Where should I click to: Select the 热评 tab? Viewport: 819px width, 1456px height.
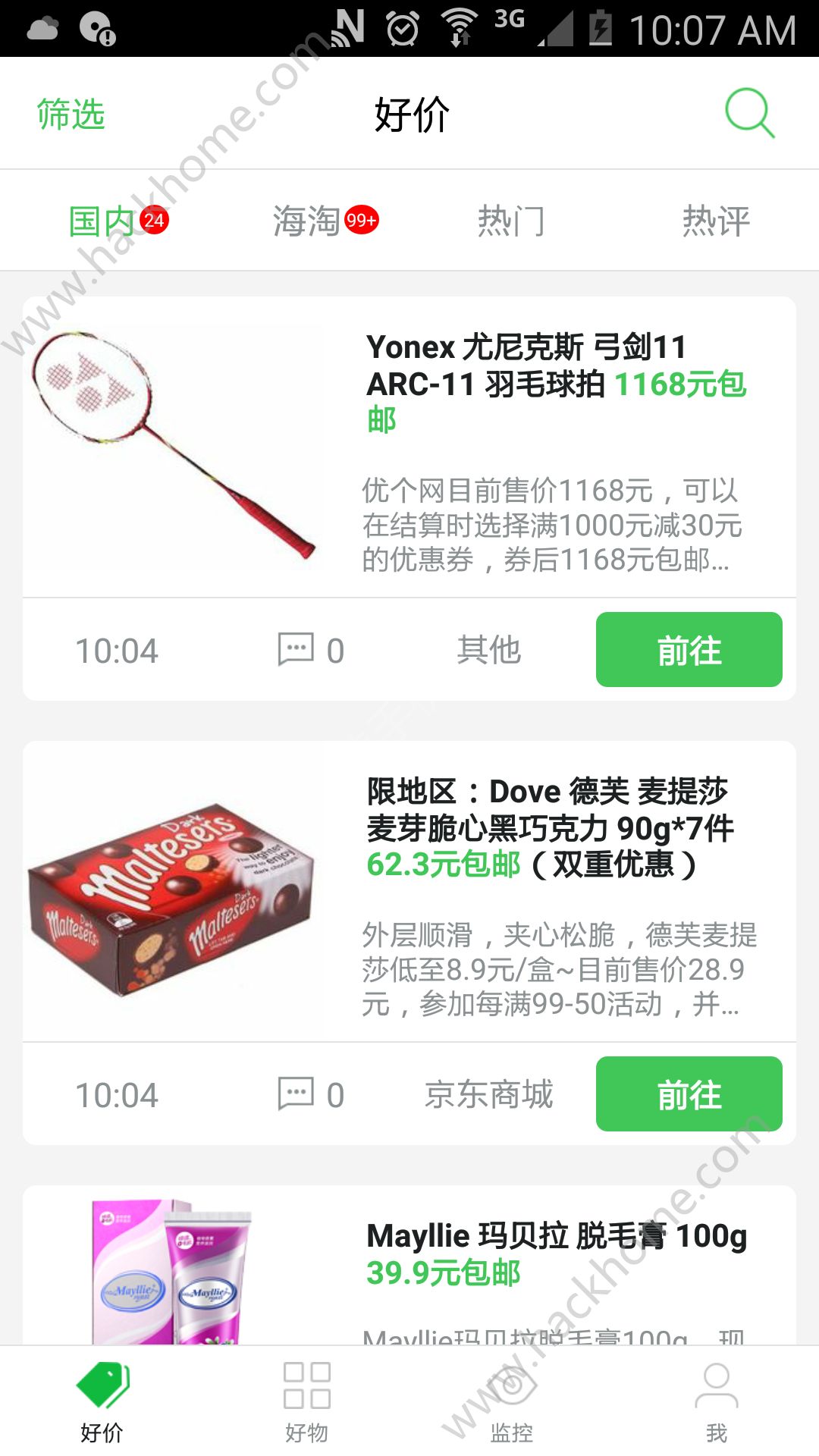(x=716, y=221)
